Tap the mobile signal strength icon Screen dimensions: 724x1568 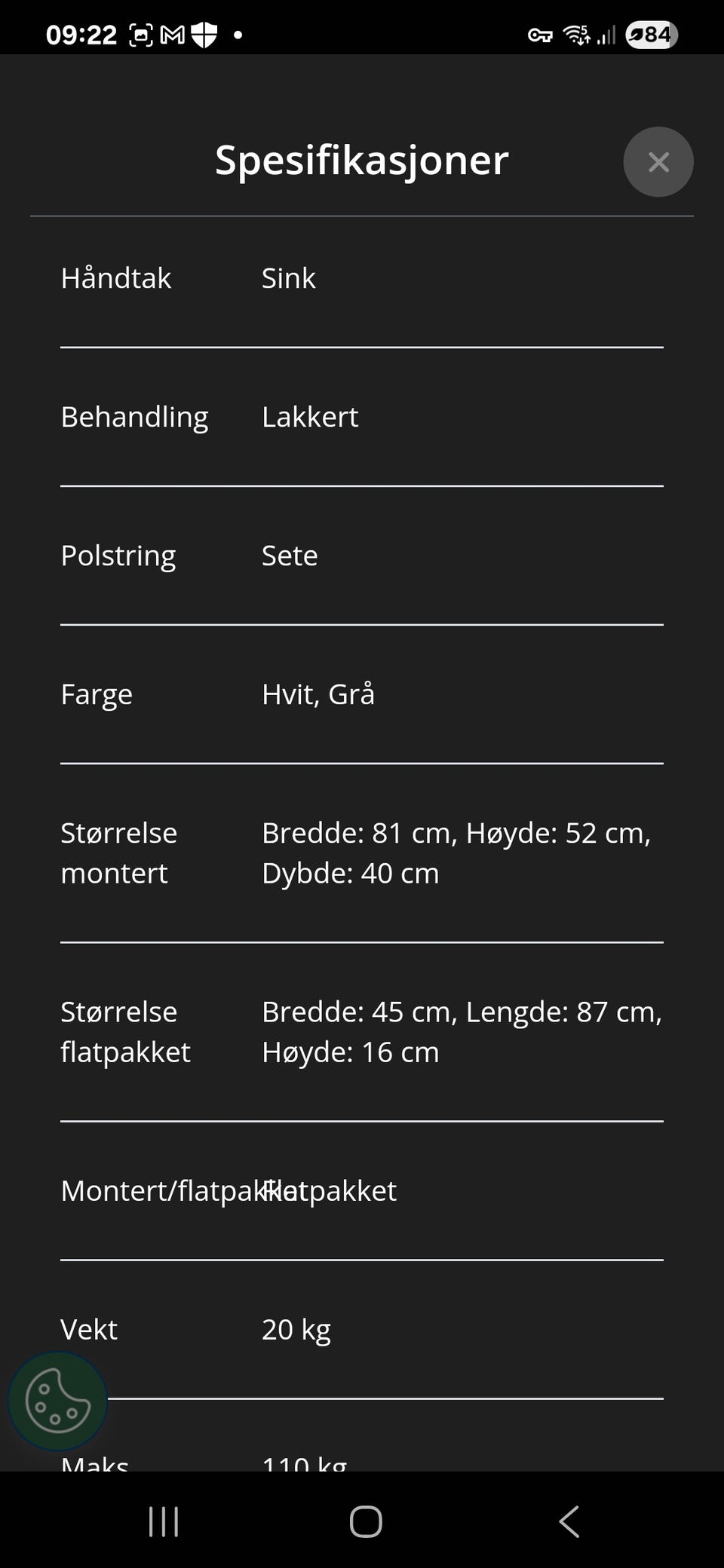(x=608, y=35)
